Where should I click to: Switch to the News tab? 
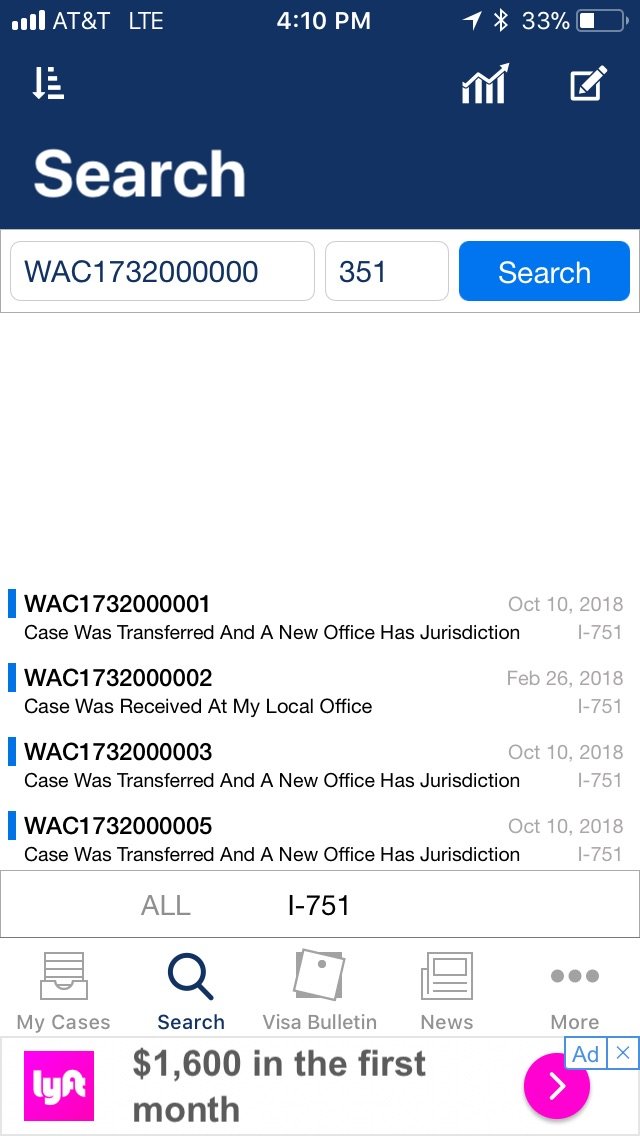tap(447, 991)
